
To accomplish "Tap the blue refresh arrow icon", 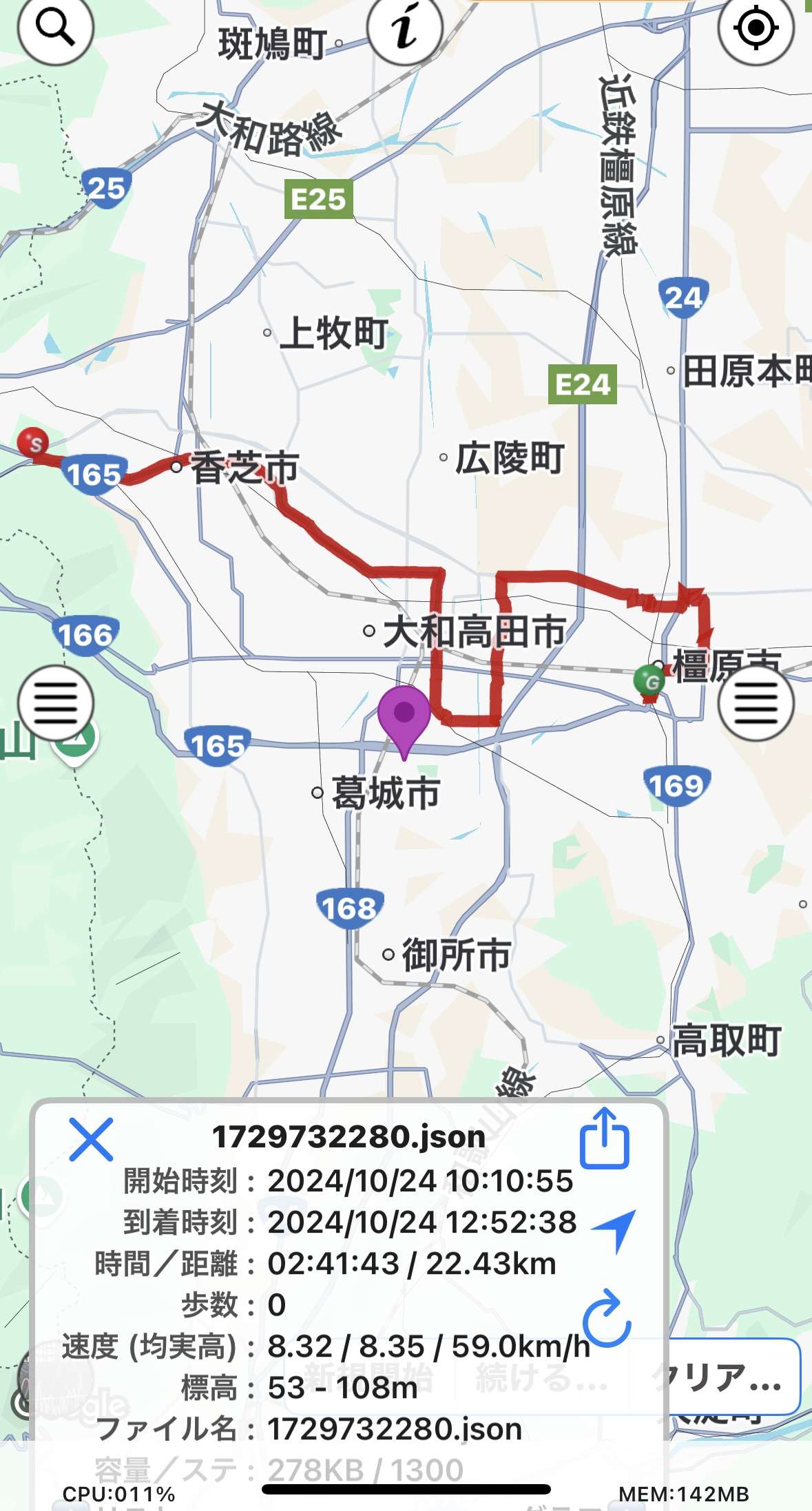I will (606, 1317).
